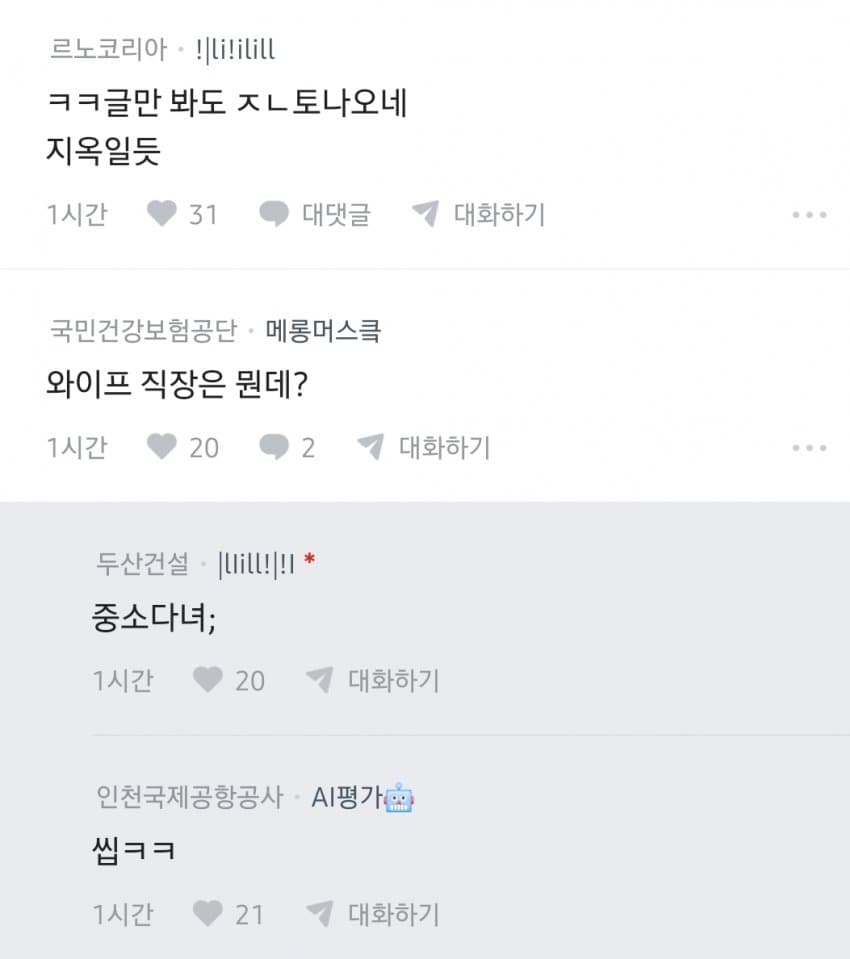Start 대화하기 with the 르노코리아 commenter
The width and height of the screenshot is (850, 959).
(478, 214)
